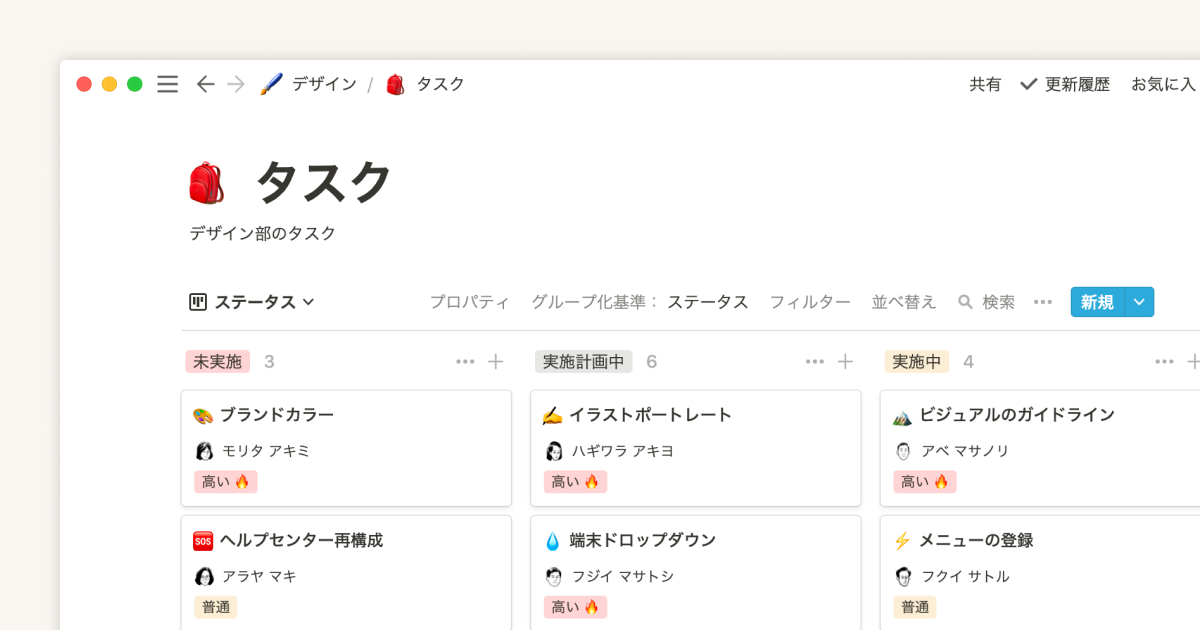
Task: Open the フィルター option
Action: [x=809, y=302]
